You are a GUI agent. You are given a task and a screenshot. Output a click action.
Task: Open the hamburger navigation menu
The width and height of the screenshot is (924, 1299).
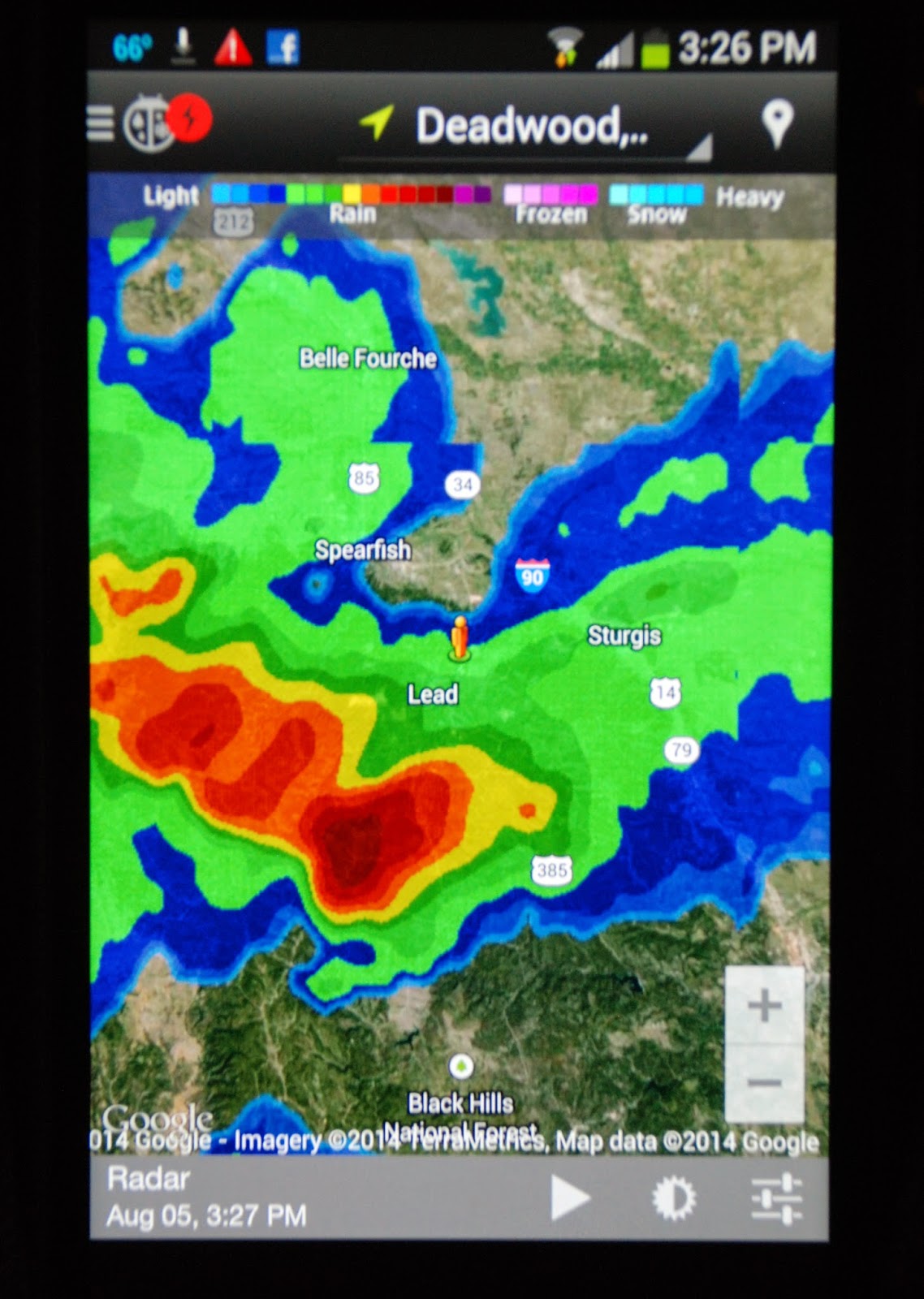tap(101, 124)
